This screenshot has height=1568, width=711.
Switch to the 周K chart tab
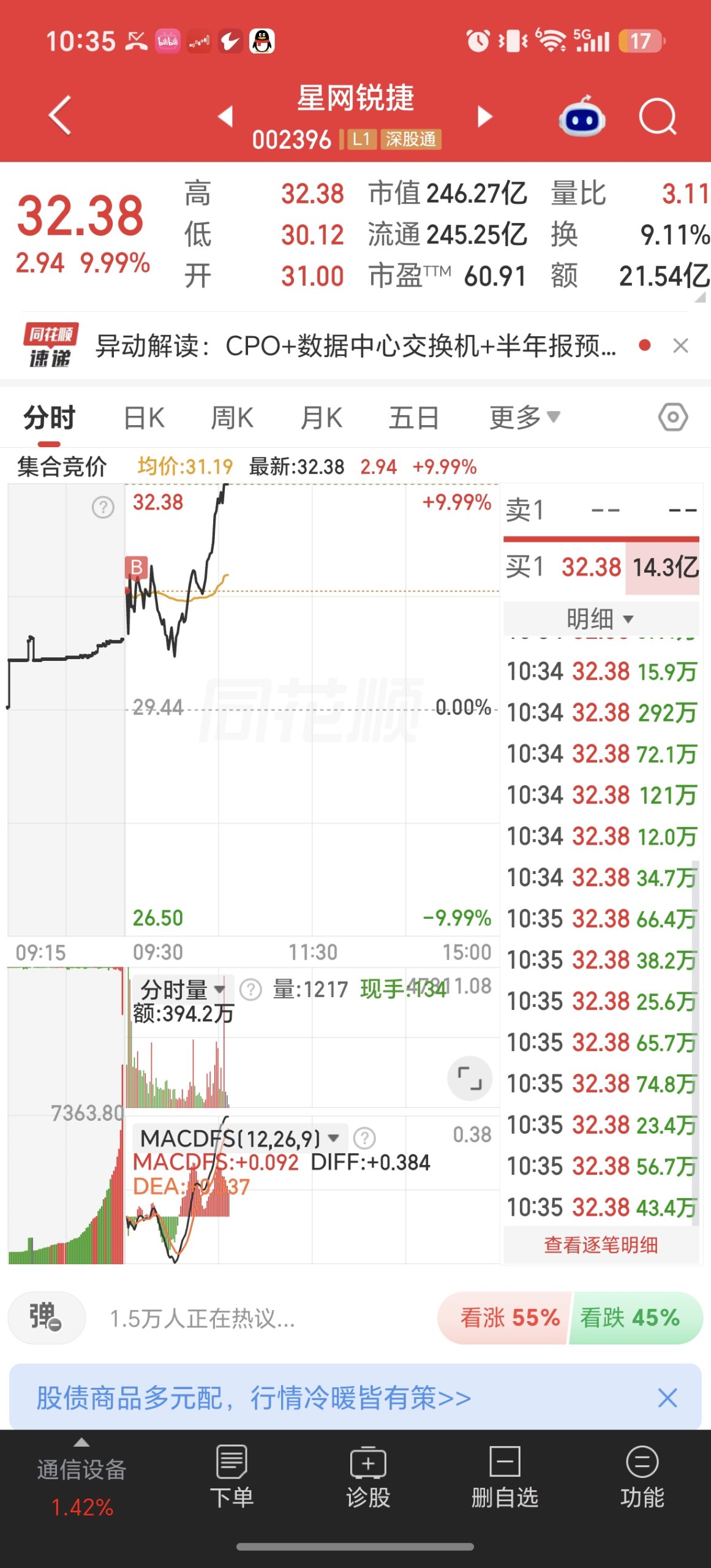click(x=232, y=418)
